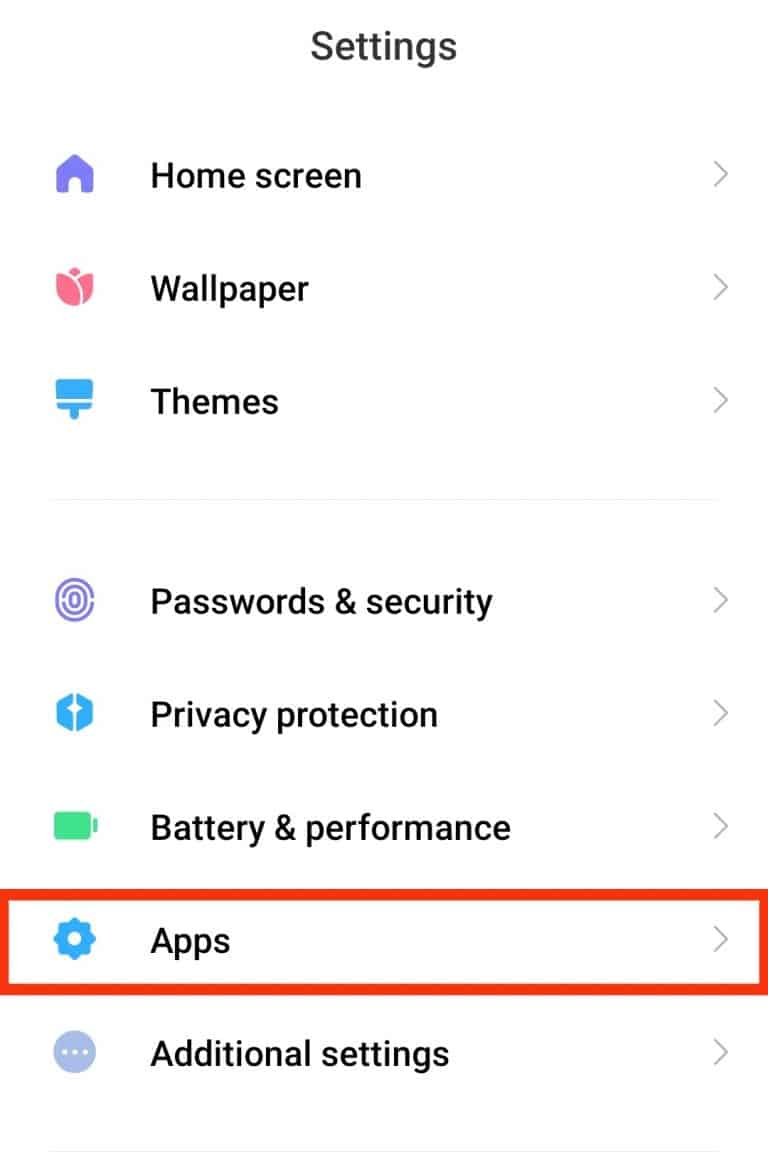This screenshot has height=1162, width=768.
Task: Select the pink tulip Wallpaper icon
Action: pos(75,287)
